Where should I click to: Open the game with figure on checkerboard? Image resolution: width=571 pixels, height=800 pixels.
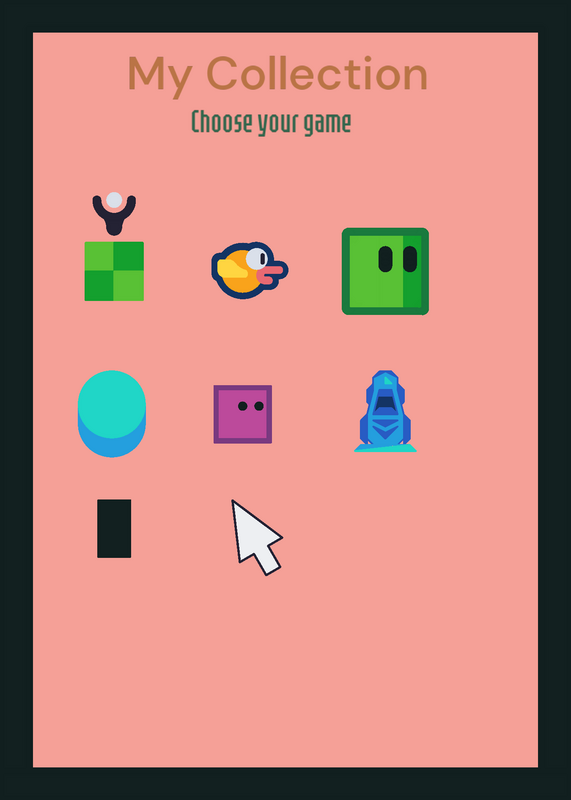click(114, 246)
